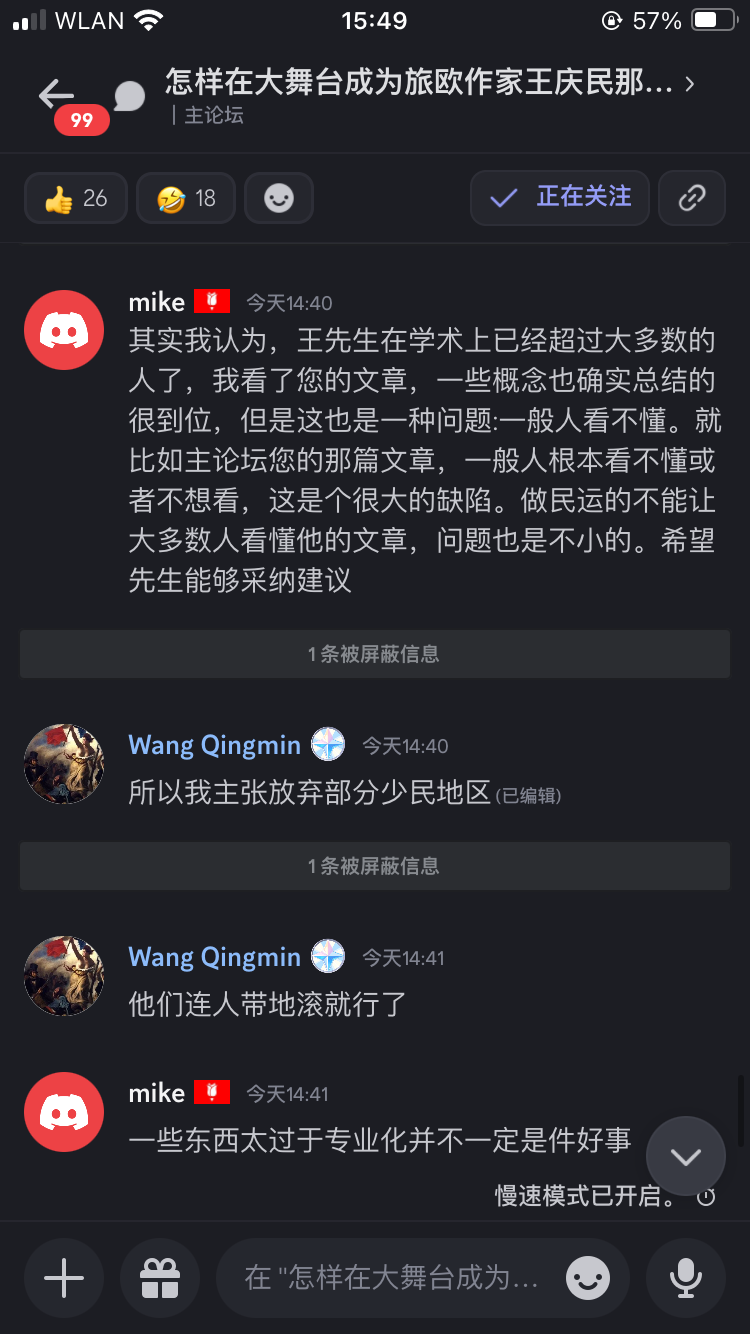The width and height of the screenshot is (750, 1334).
Task: Open the add reaction smiley picker
Action: click(x=279, y=198)
